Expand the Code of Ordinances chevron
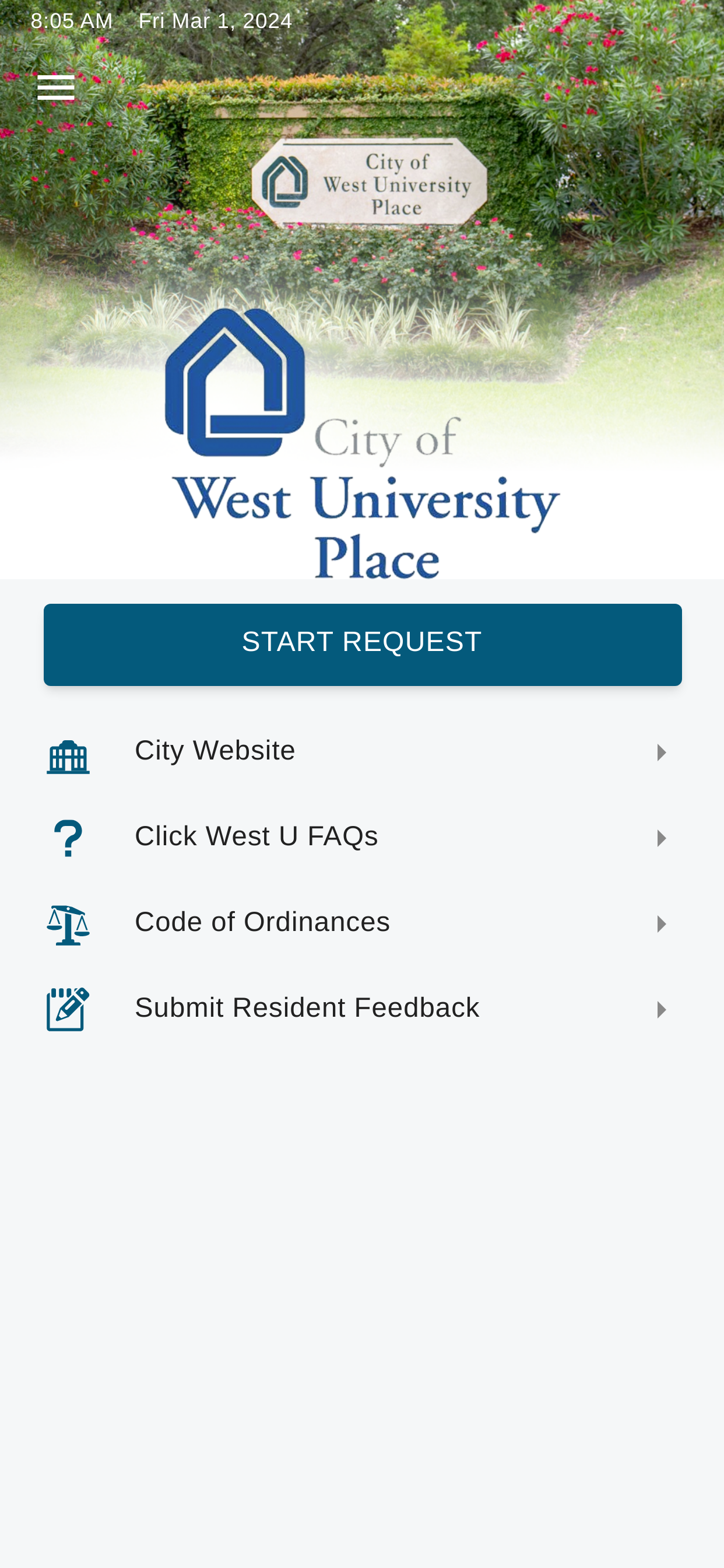The height and width of the screenshot is (1568, 724). 660,923
